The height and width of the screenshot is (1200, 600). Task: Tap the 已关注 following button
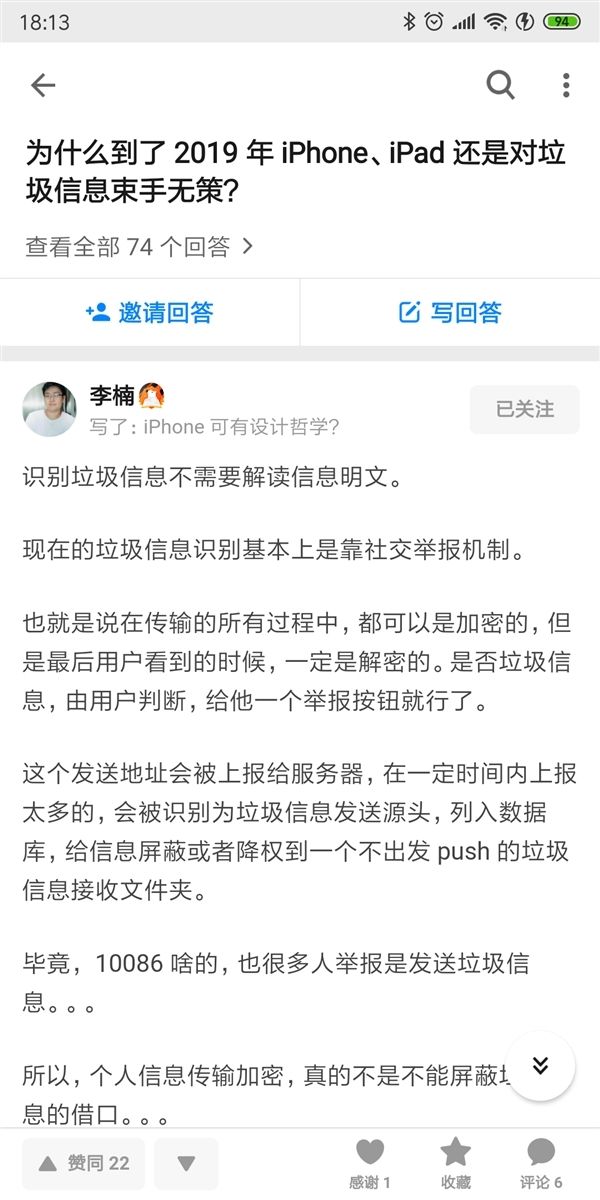[x=524, y=409]
